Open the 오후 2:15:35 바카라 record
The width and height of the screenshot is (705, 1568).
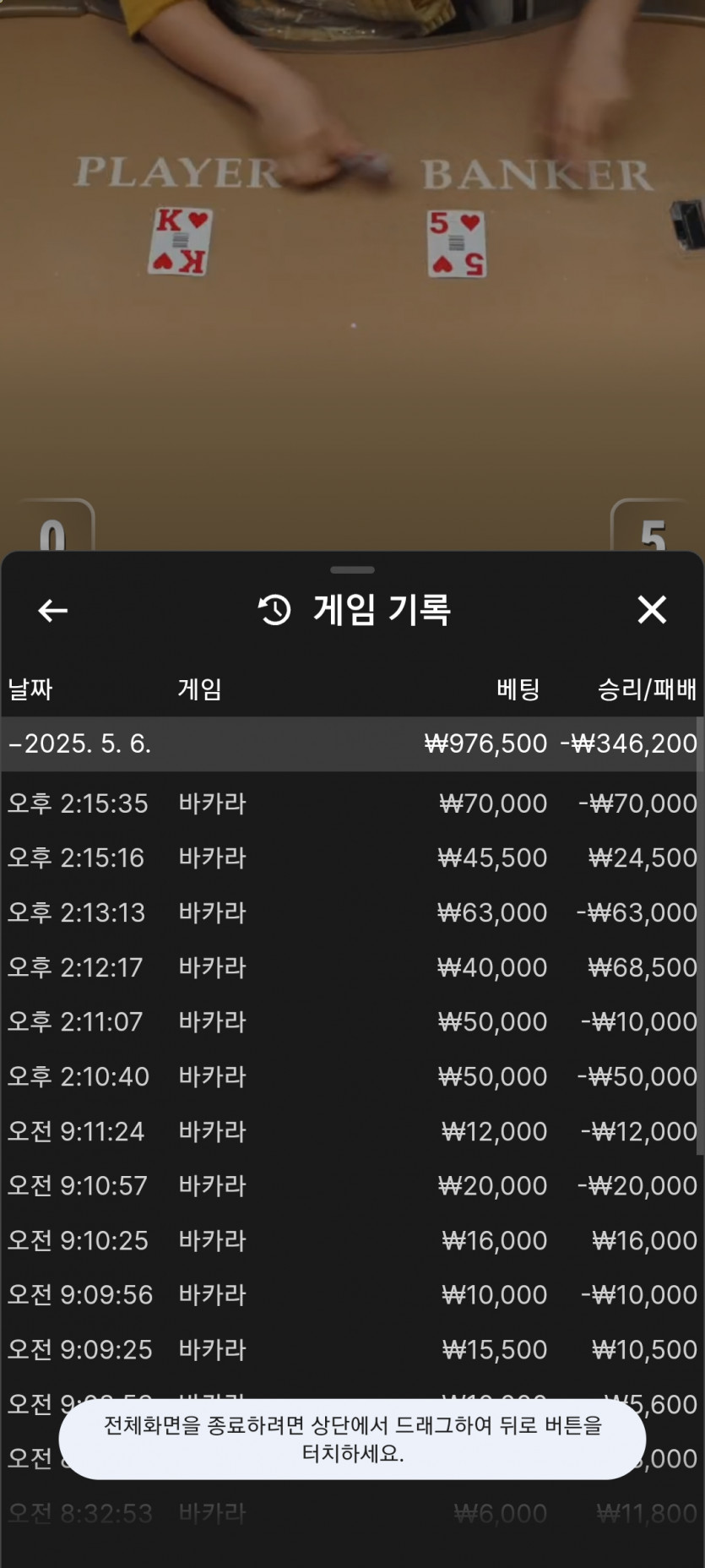tap(351, 803)
